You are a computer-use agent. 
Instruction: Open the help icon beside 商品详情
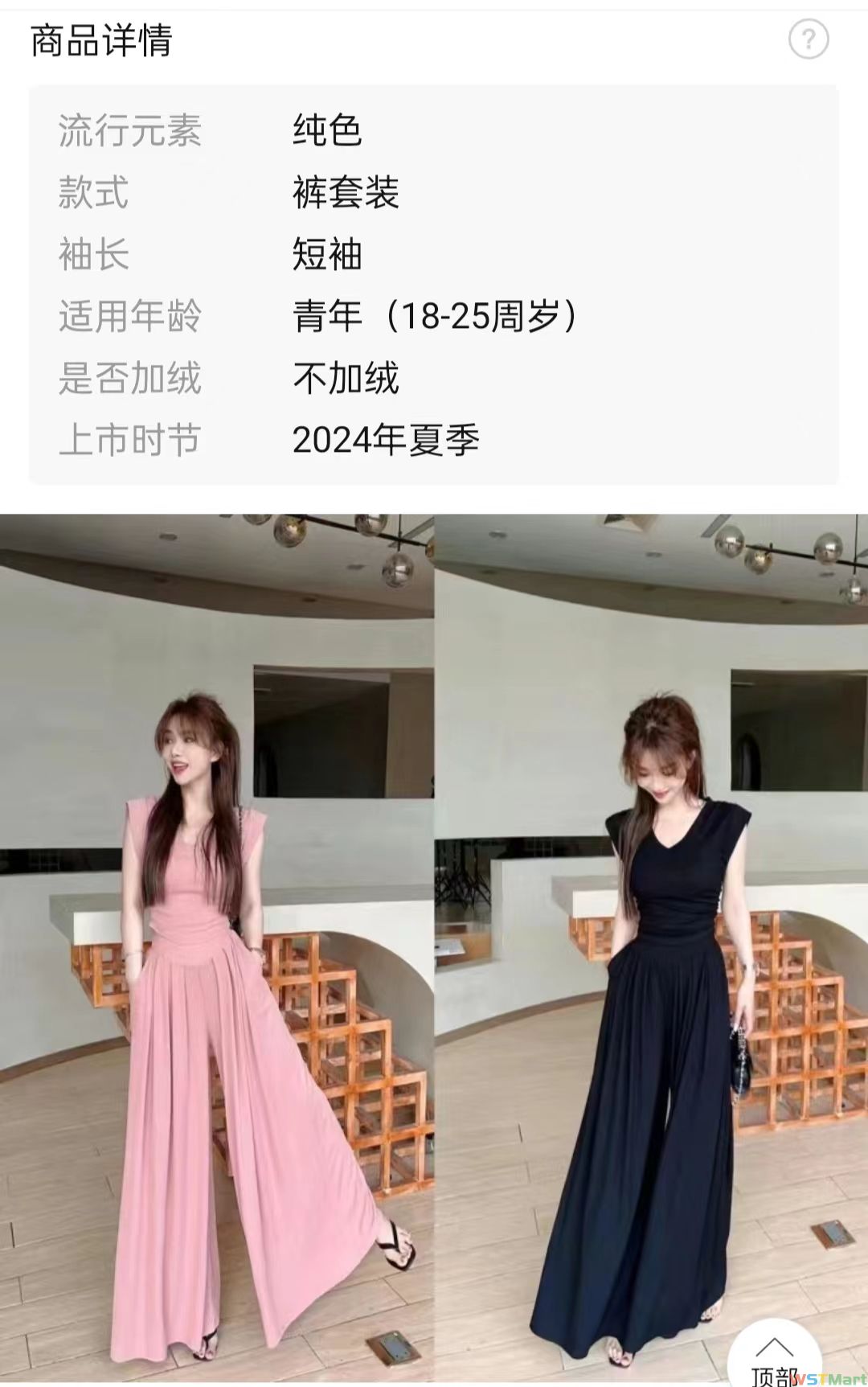[808, 39]
